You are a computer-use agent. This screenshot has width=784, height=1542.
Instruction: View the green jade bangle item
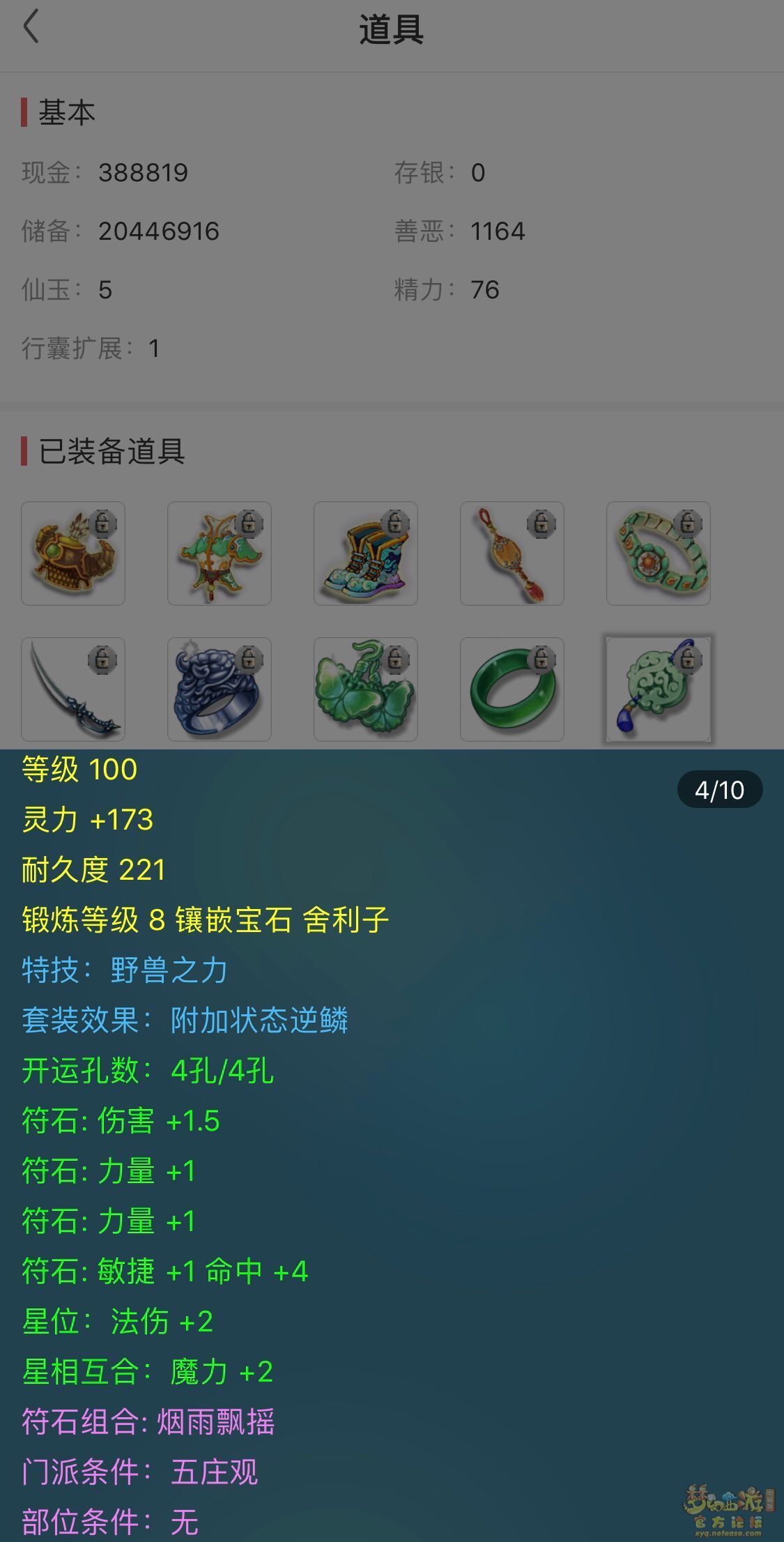[512, 689]
